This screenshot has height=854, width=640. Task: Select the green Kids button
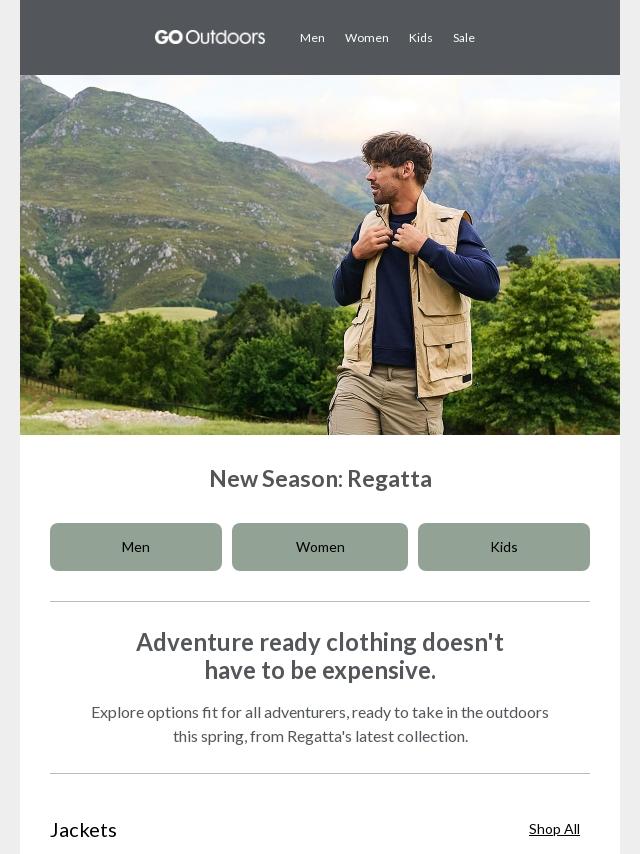(x=504, y=547)
